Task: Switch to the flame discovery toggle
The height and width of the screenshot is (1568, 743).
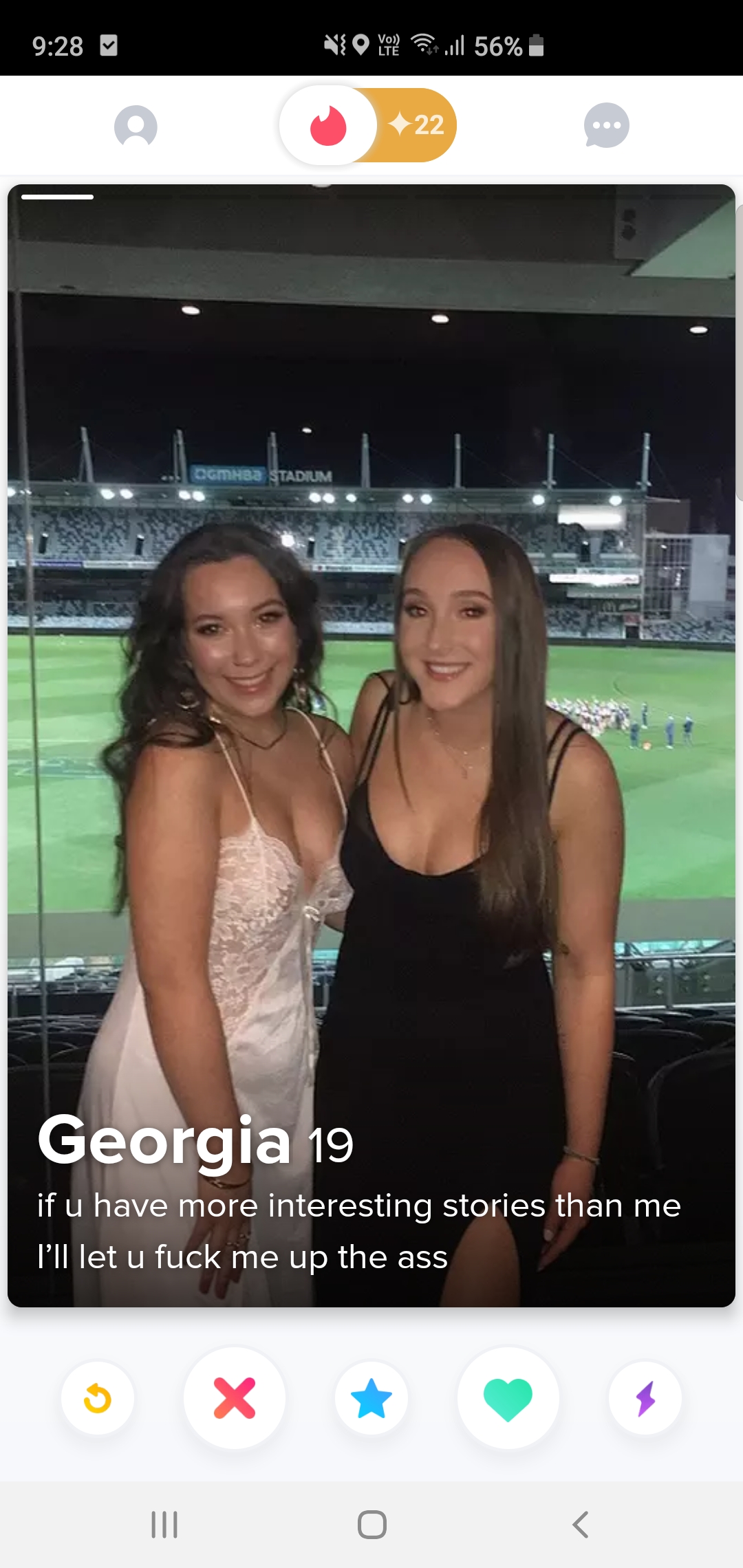Action: coord(328,126)
